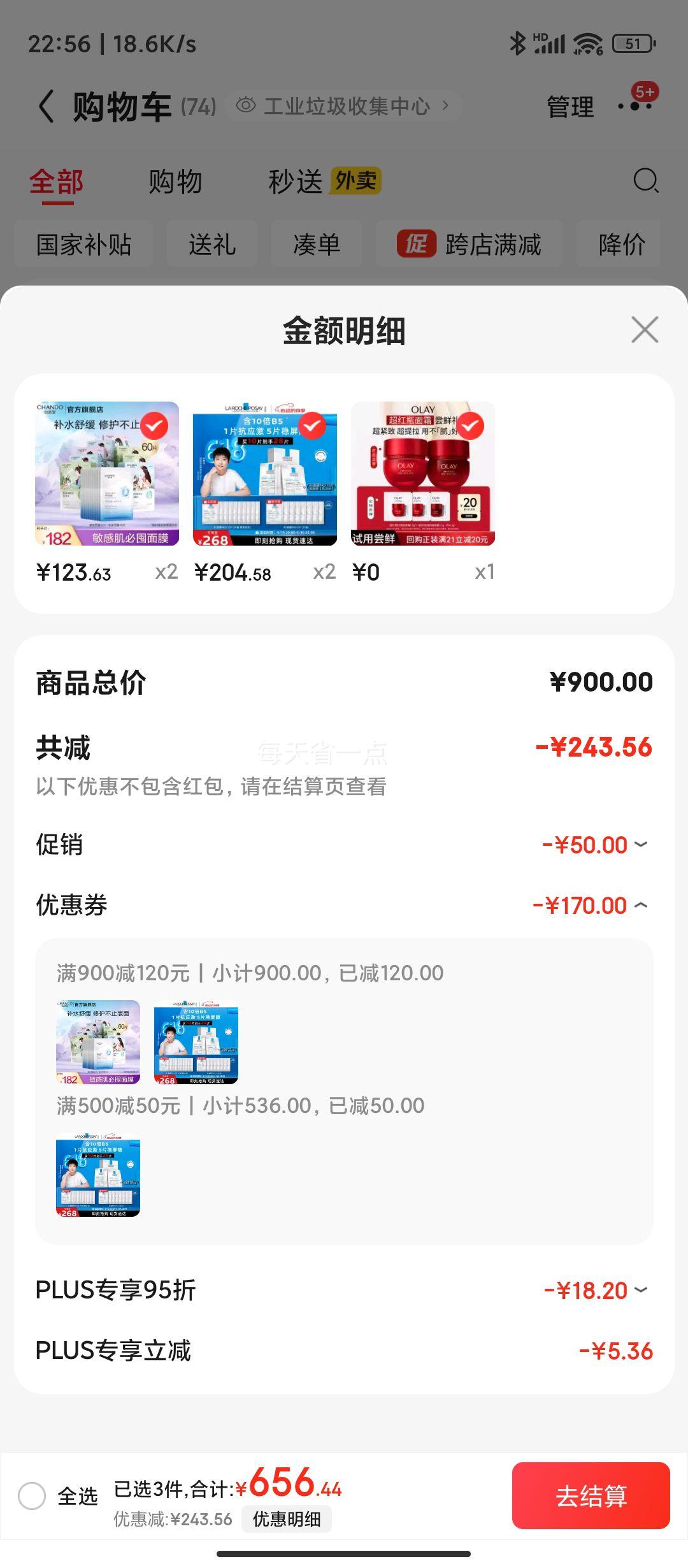Select the 国家补贴 filter chip

click(x=83, y=244)
